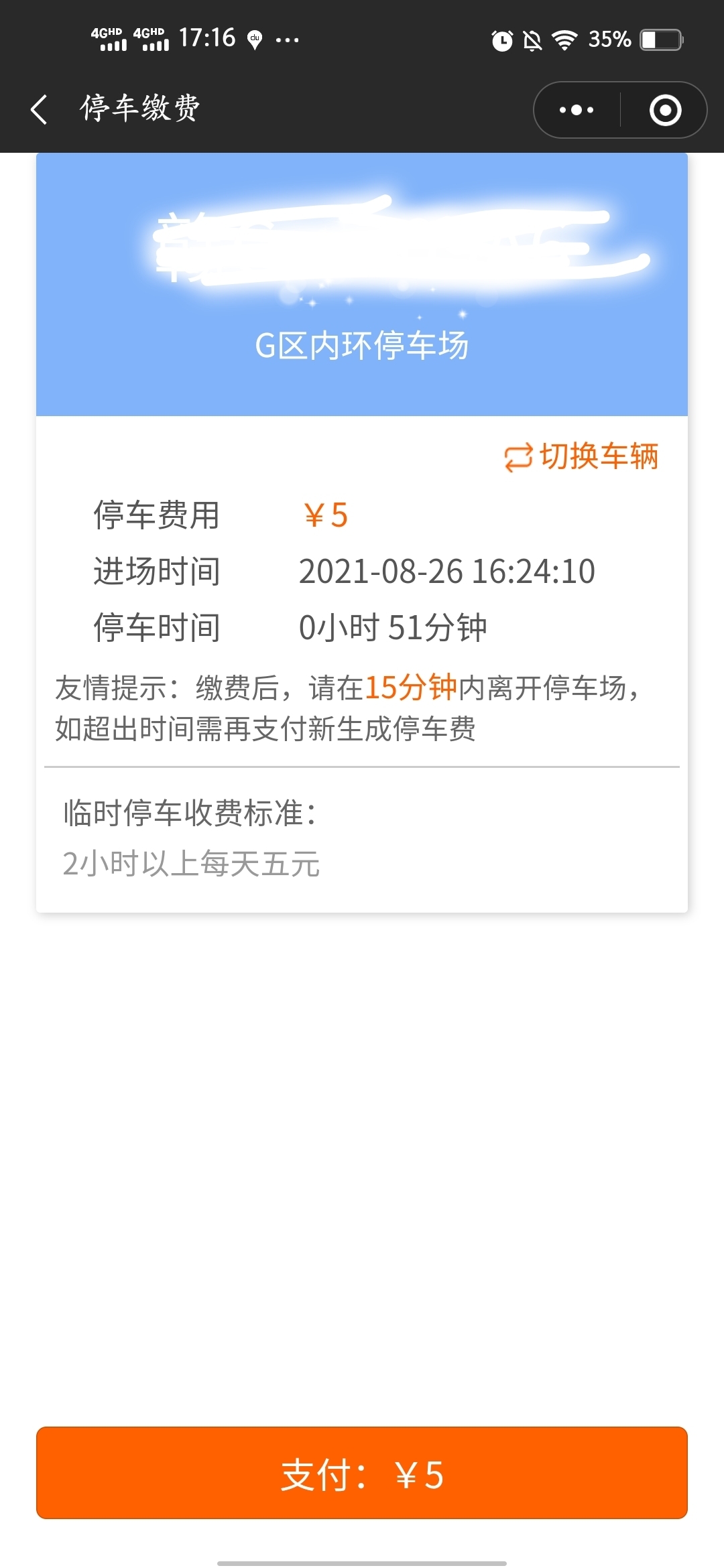
Task: Pay the ¥5 parking fee
Action: 362,1473
